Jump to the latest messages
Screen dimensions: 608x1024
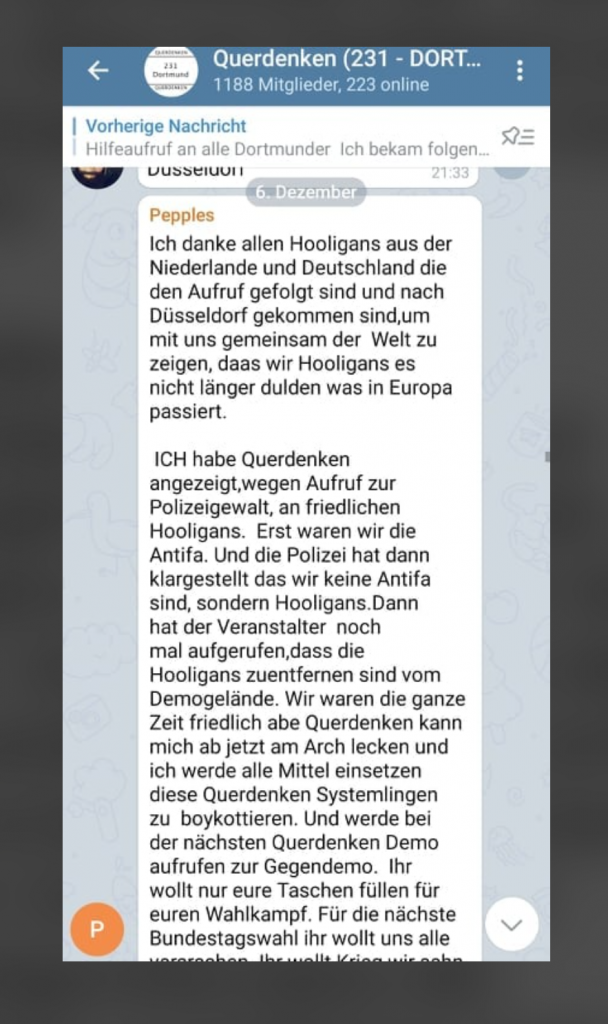tap(511, 924)
